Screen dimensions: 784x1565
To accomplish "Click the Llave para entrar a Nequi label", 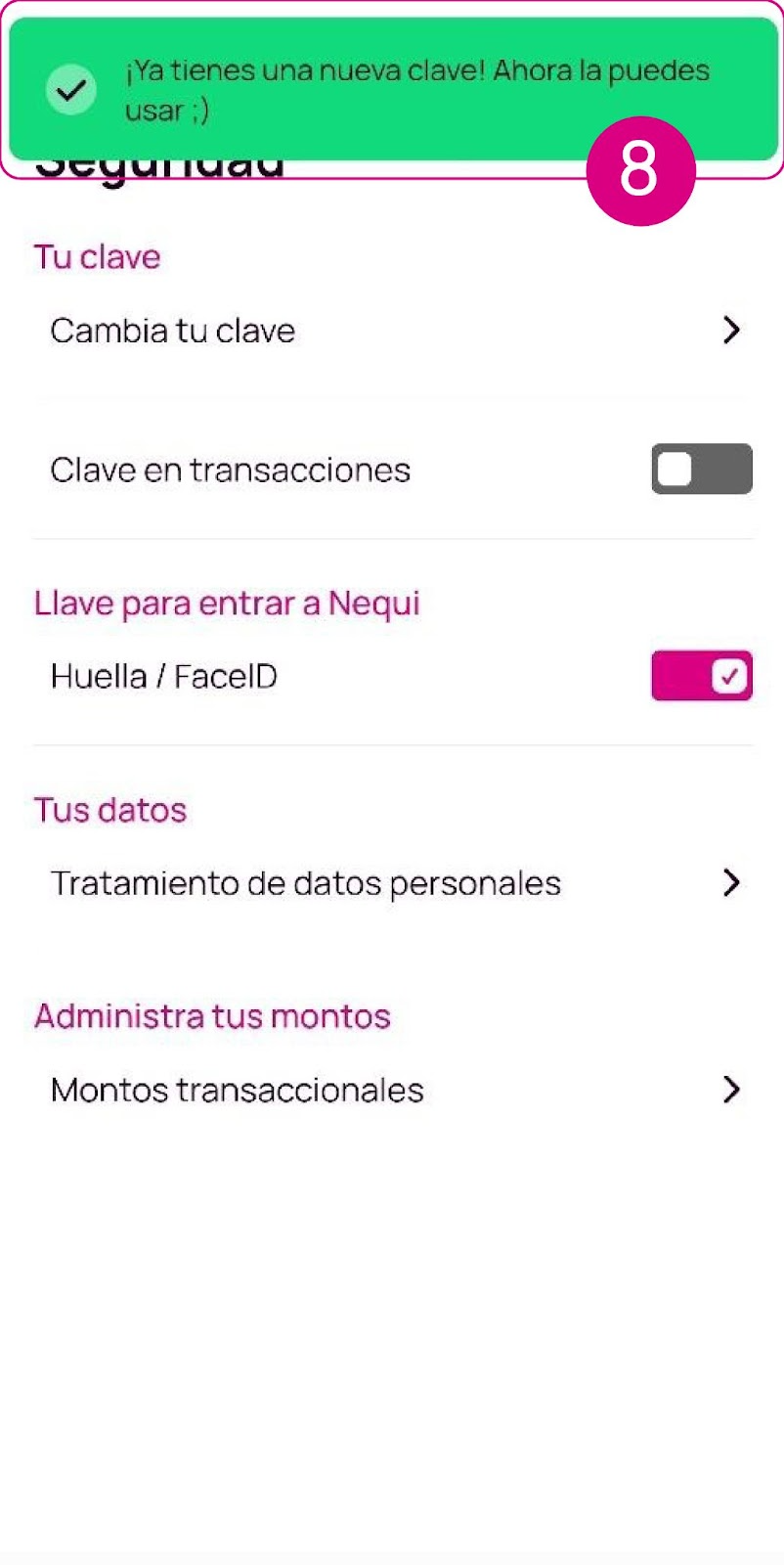I will click(227, 604).
